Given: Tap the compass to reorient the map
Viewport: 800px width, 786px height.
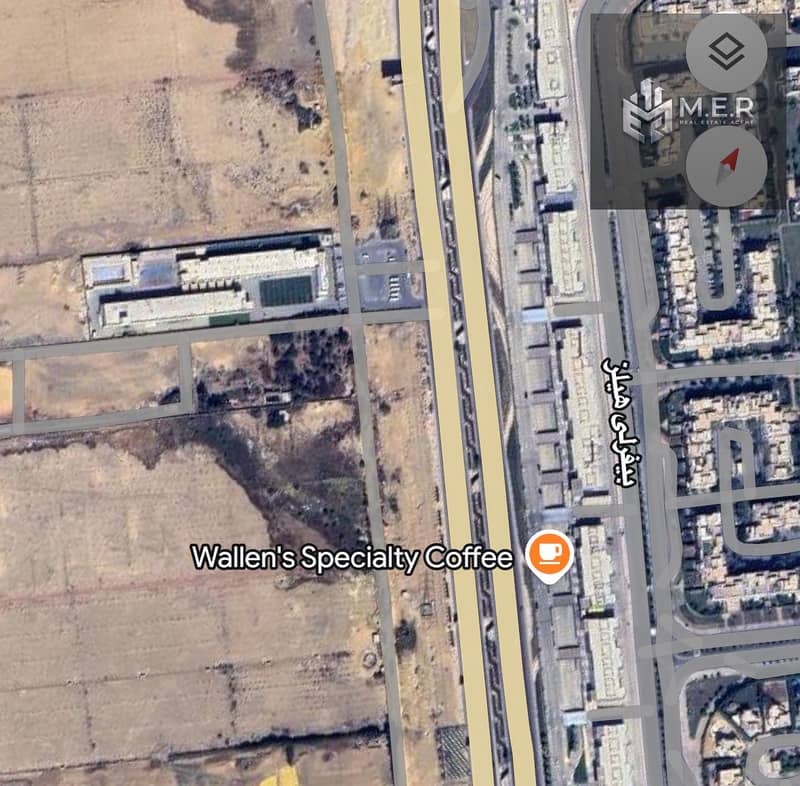Looking at the screenshot, I should point(727,166).
